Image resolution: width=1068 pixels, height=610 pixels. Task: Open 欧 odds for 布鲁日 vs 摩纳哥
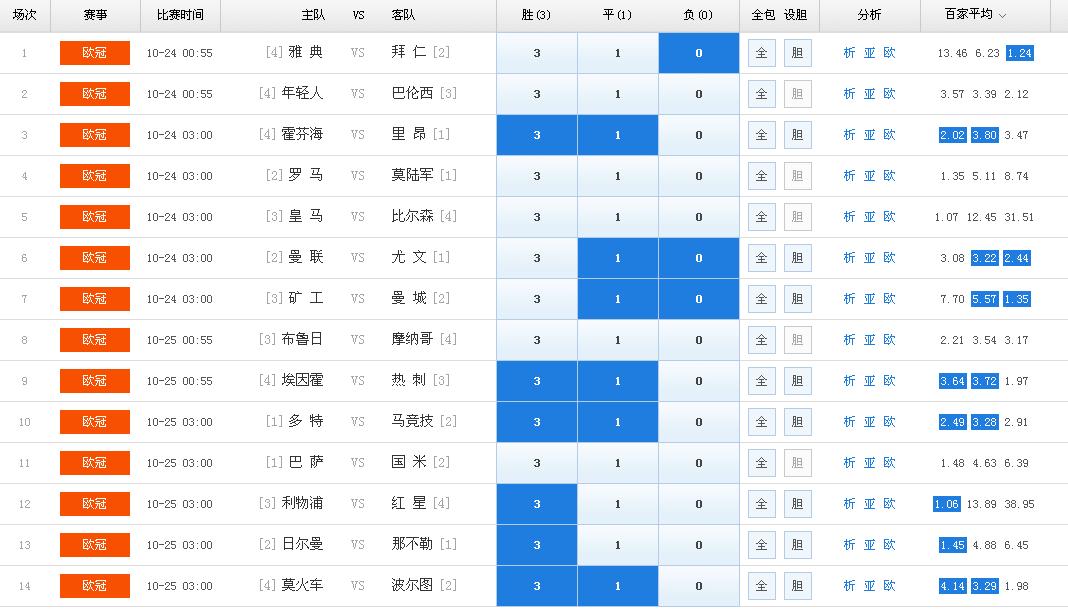tap(889, 340)
